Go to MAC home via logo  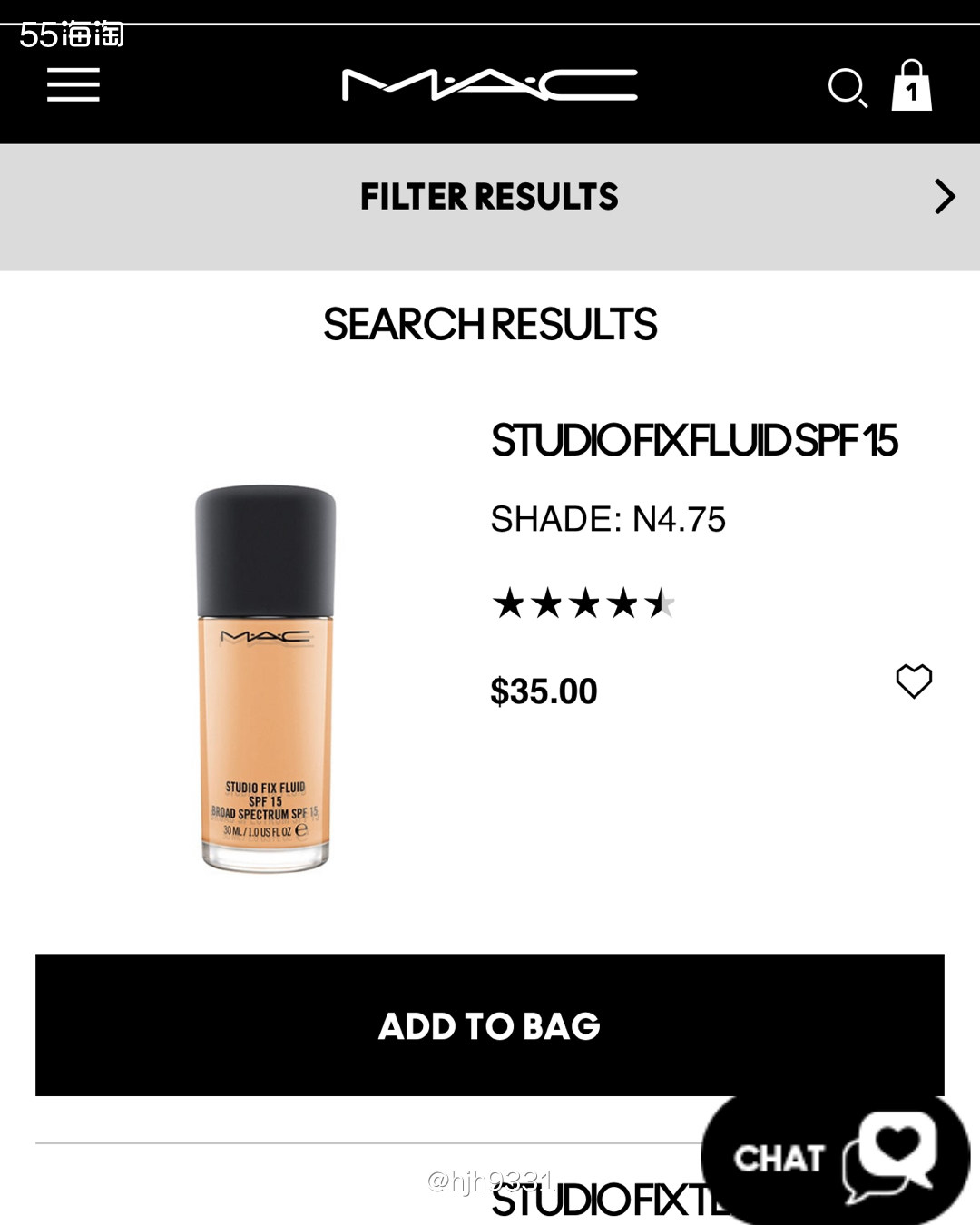pyautogui.click(x=490, y=85)
